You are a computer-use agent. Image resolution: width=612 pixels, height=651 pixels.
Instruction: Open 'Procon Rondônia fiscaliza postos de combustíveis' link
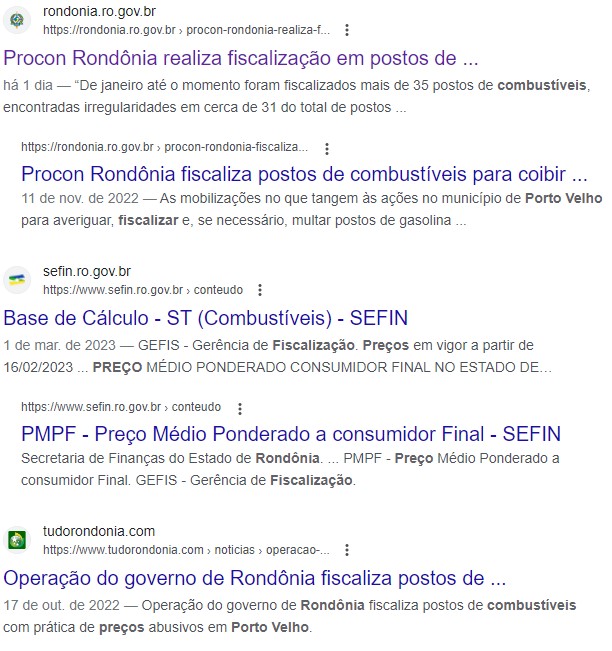[303, 173]
